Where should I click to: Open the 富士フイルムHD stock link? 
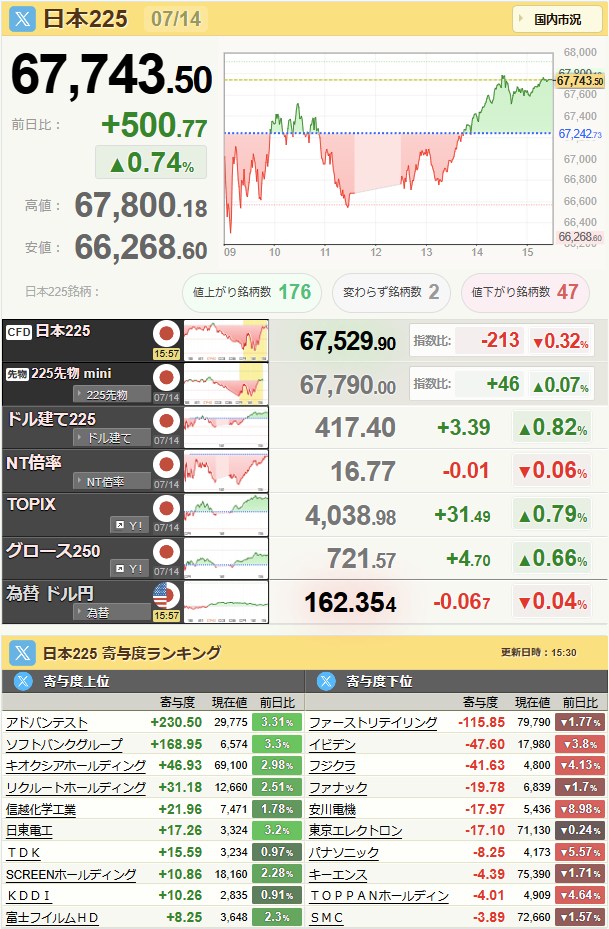(x=52, y=918)
